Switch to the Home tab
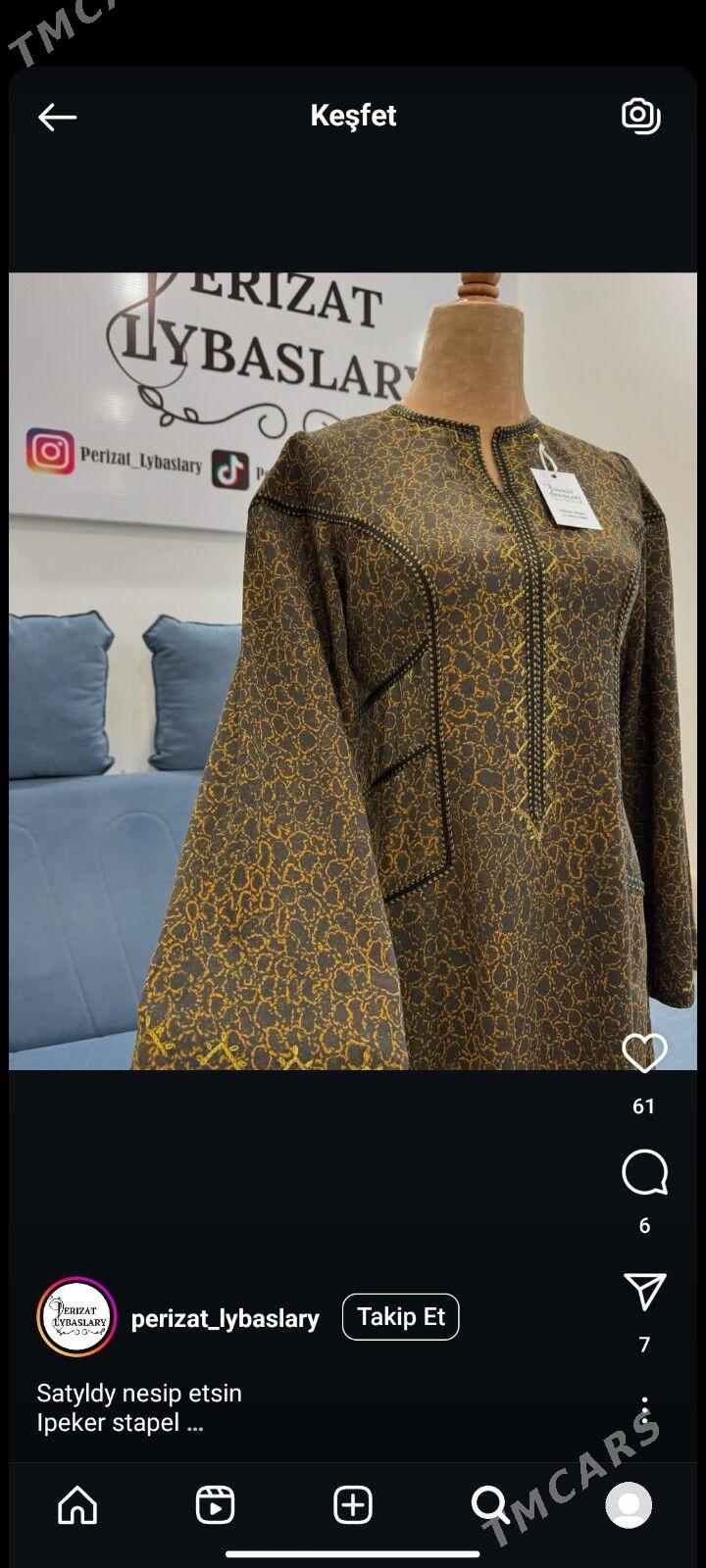706x1568 pixels. pos(77,1505)
